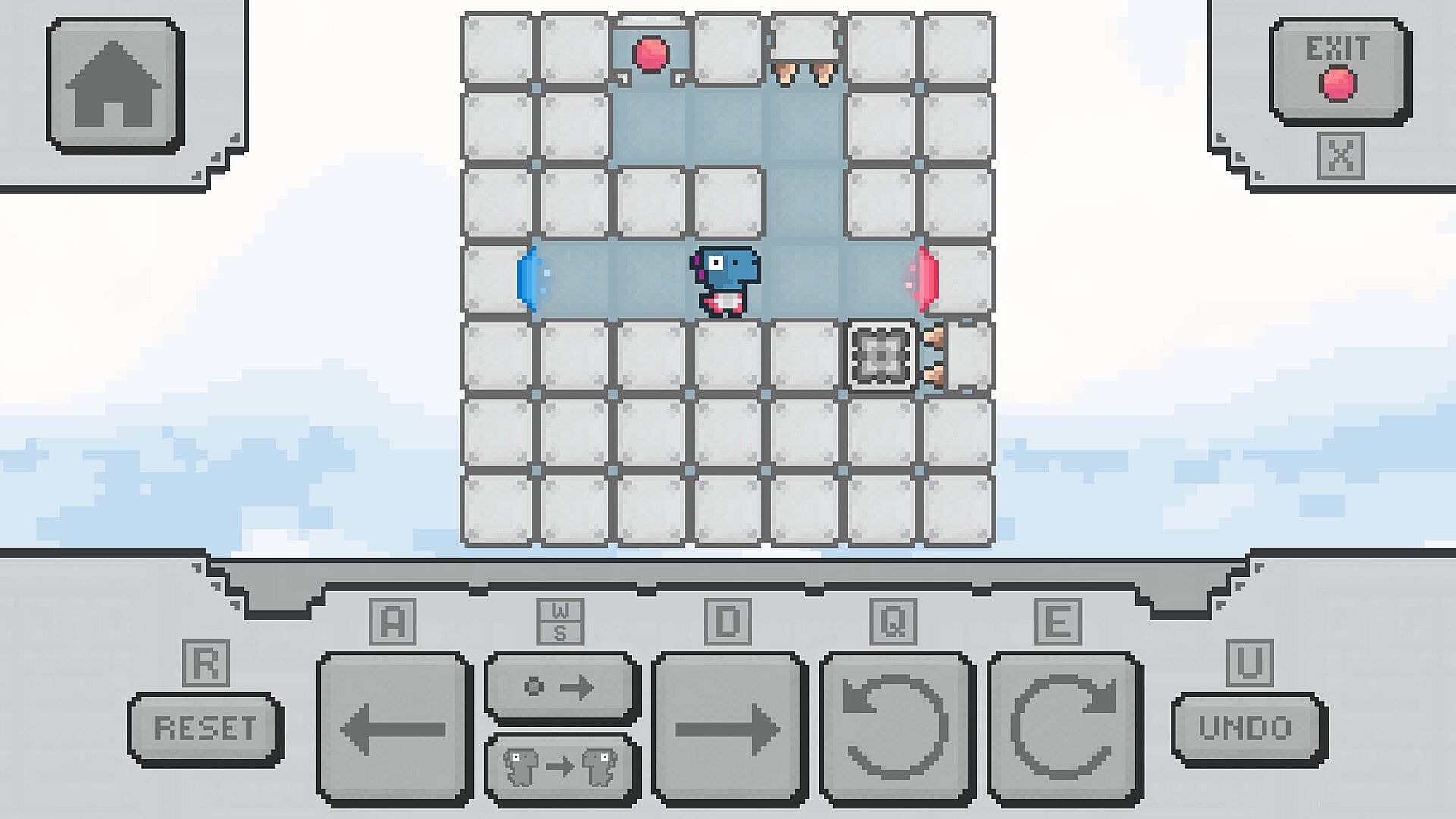Move the dino left
Viewport: 1456px width, 819px height.
[394, 728]
